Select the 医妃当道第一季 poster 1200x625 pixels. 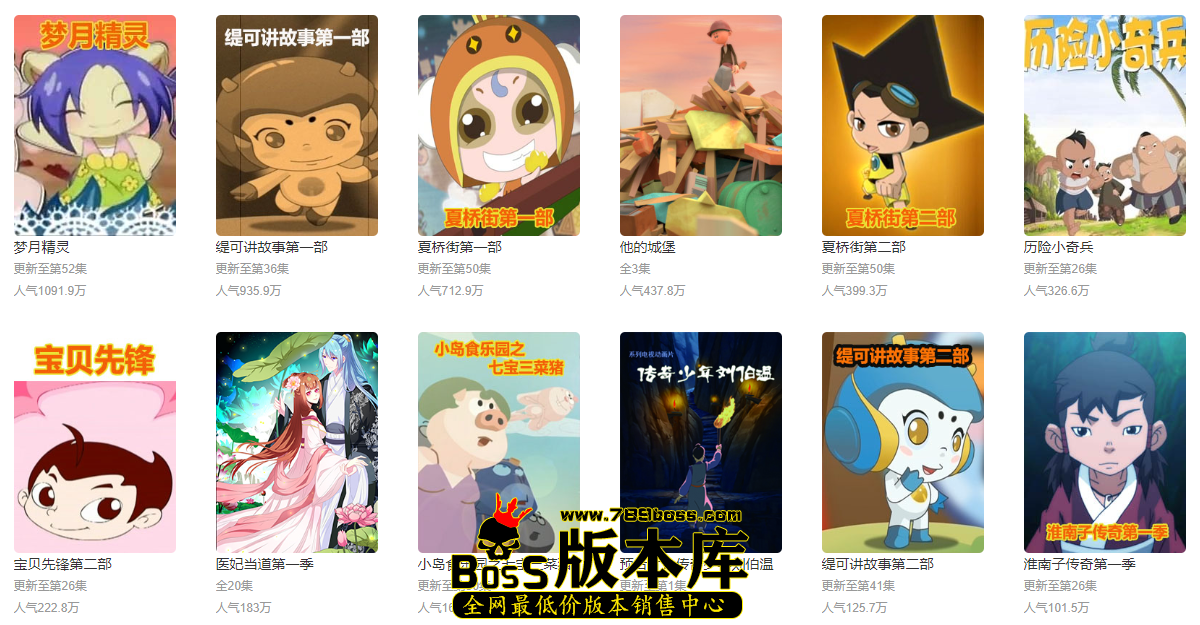(297, 442)
